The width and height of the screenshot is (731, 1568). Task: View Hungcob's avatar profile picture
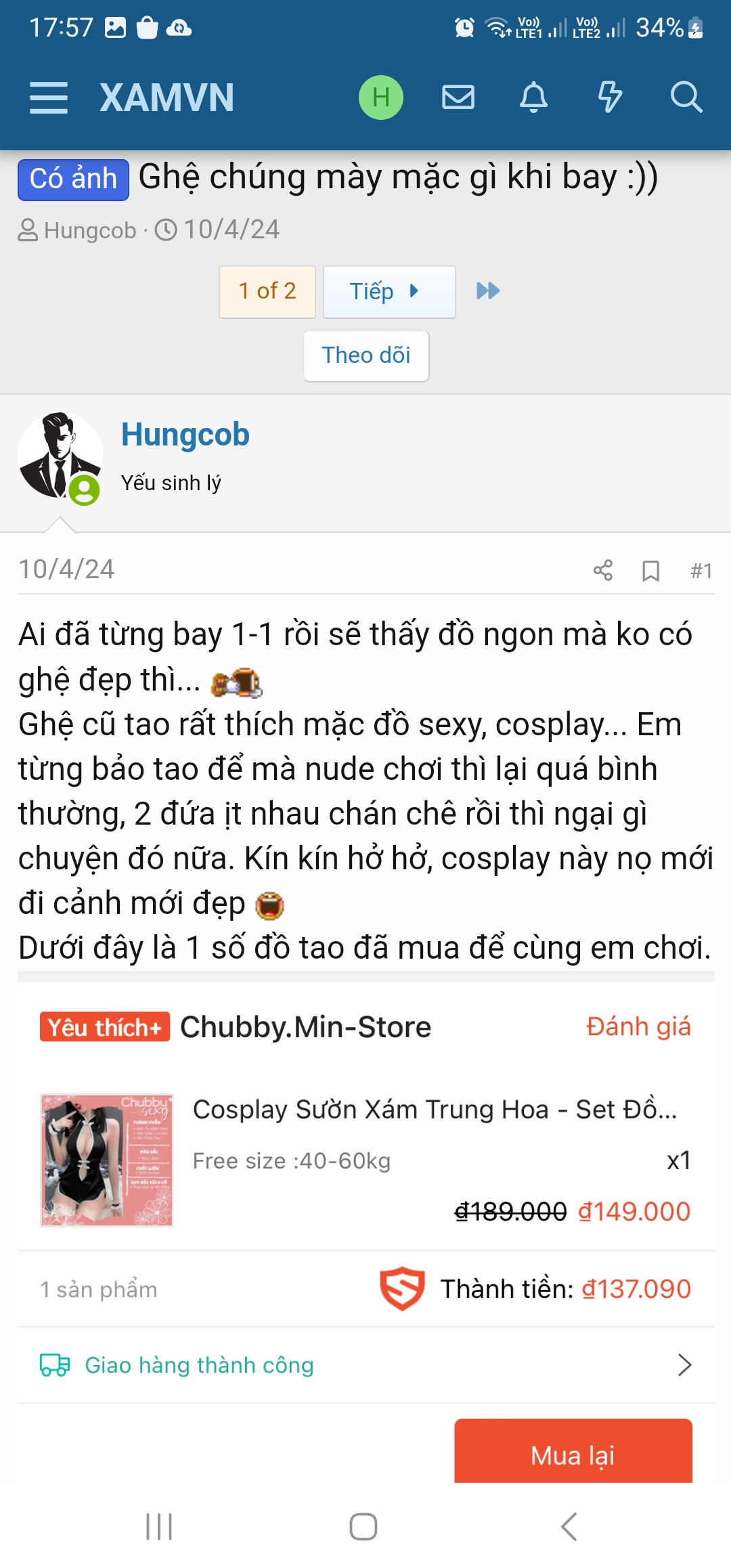tap(60, 456)
